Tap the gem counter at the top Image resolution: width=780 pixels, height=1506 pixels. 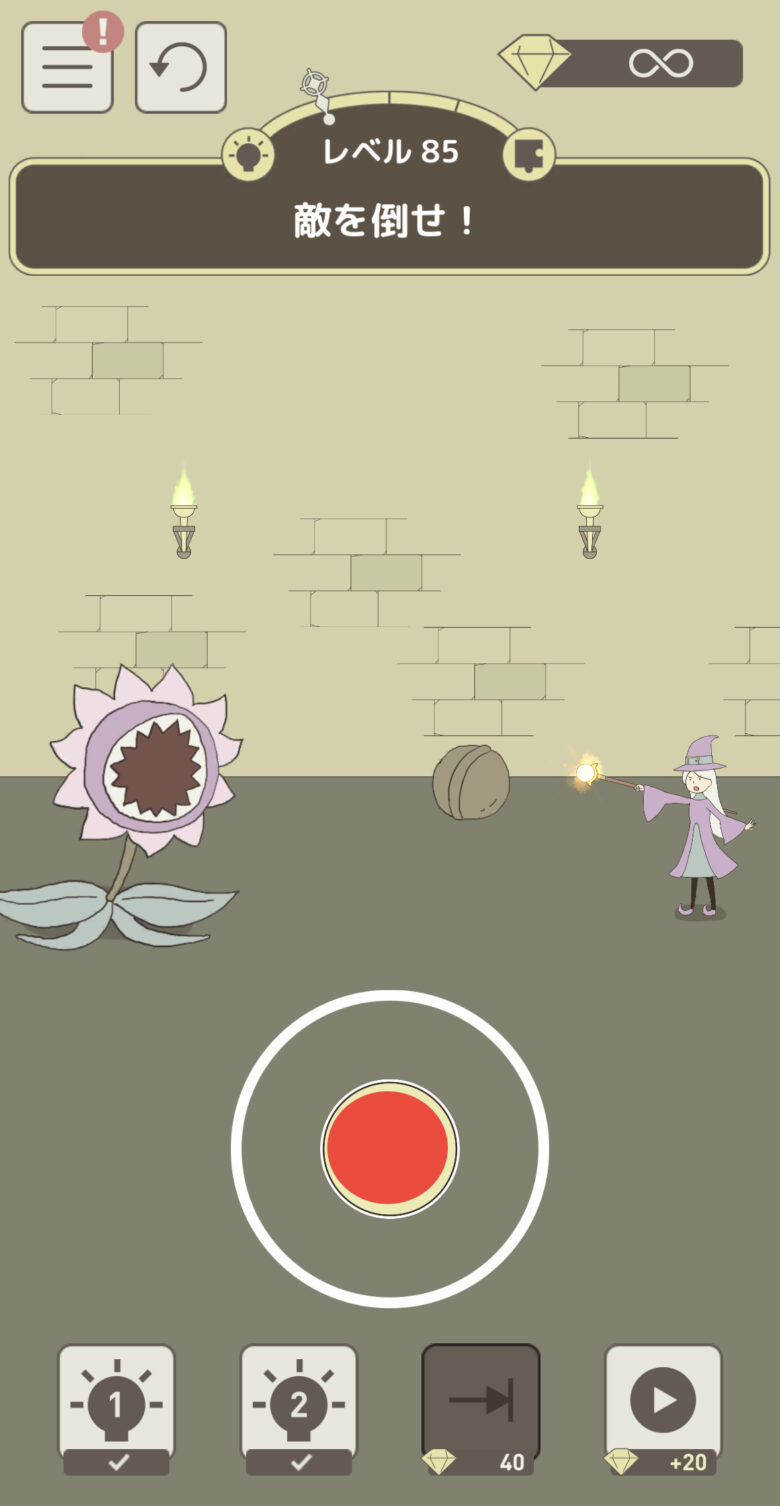click(x=622, y=64)
